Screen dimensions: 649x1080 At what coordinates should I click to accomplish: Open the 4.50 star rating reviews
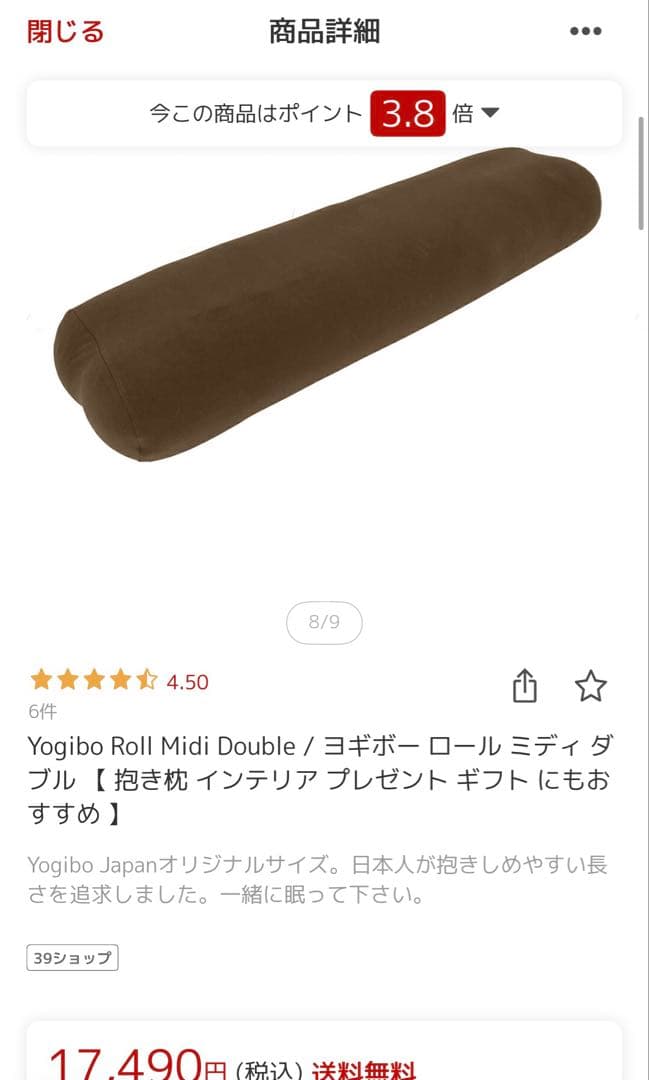[120, 682]
